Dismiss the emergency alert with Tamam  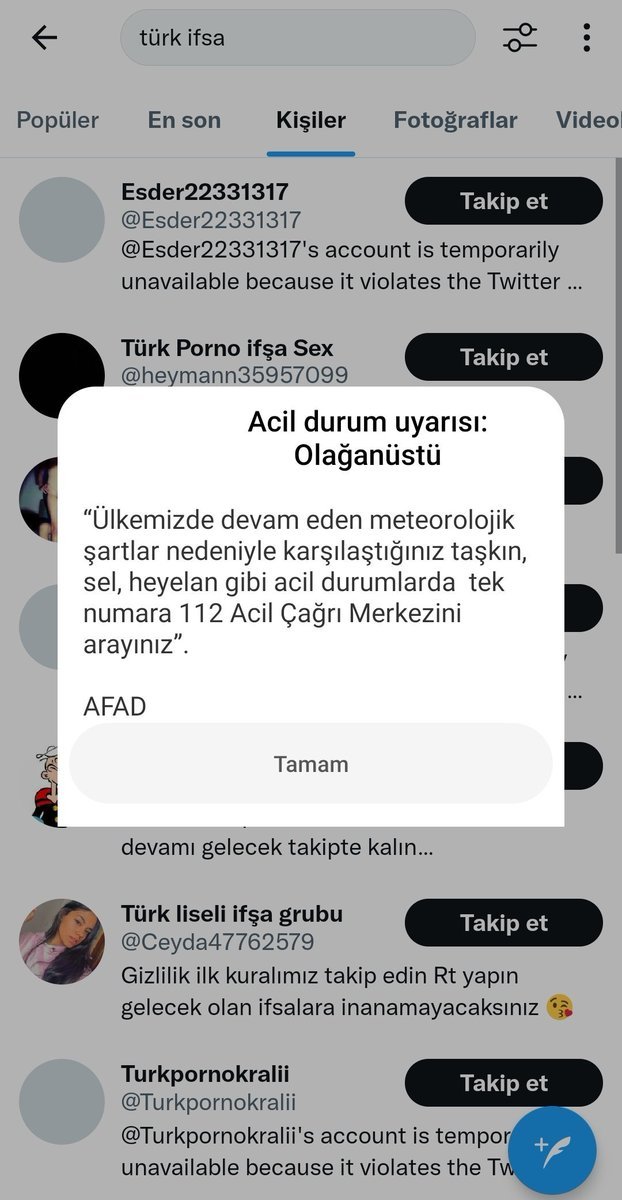[x=310, y=764]
